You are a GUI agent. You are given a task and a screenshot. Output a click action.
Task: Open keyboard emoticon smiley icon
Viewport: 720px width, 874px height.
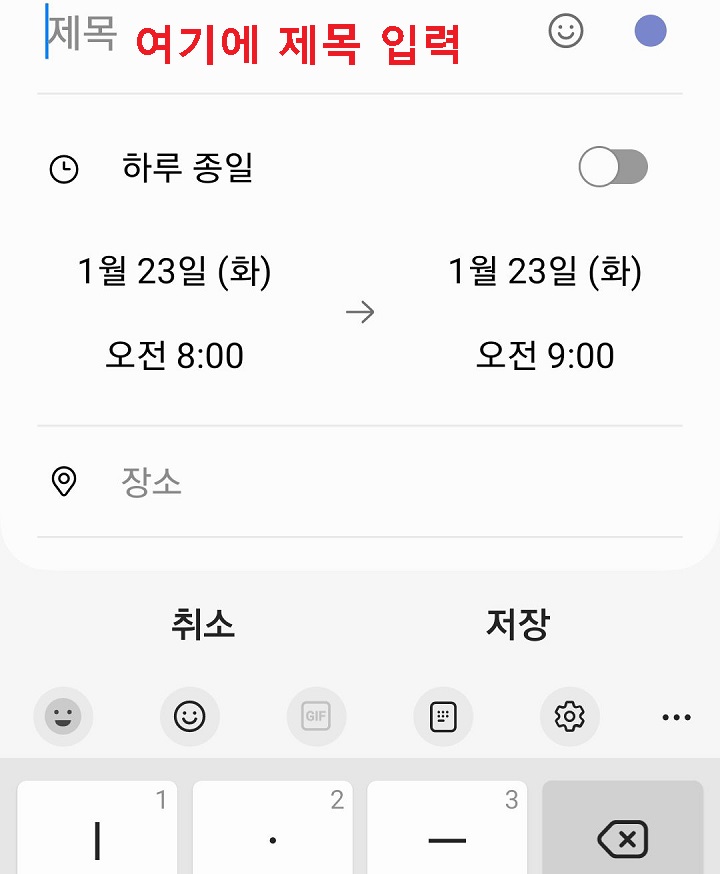(x=190, y=717)
